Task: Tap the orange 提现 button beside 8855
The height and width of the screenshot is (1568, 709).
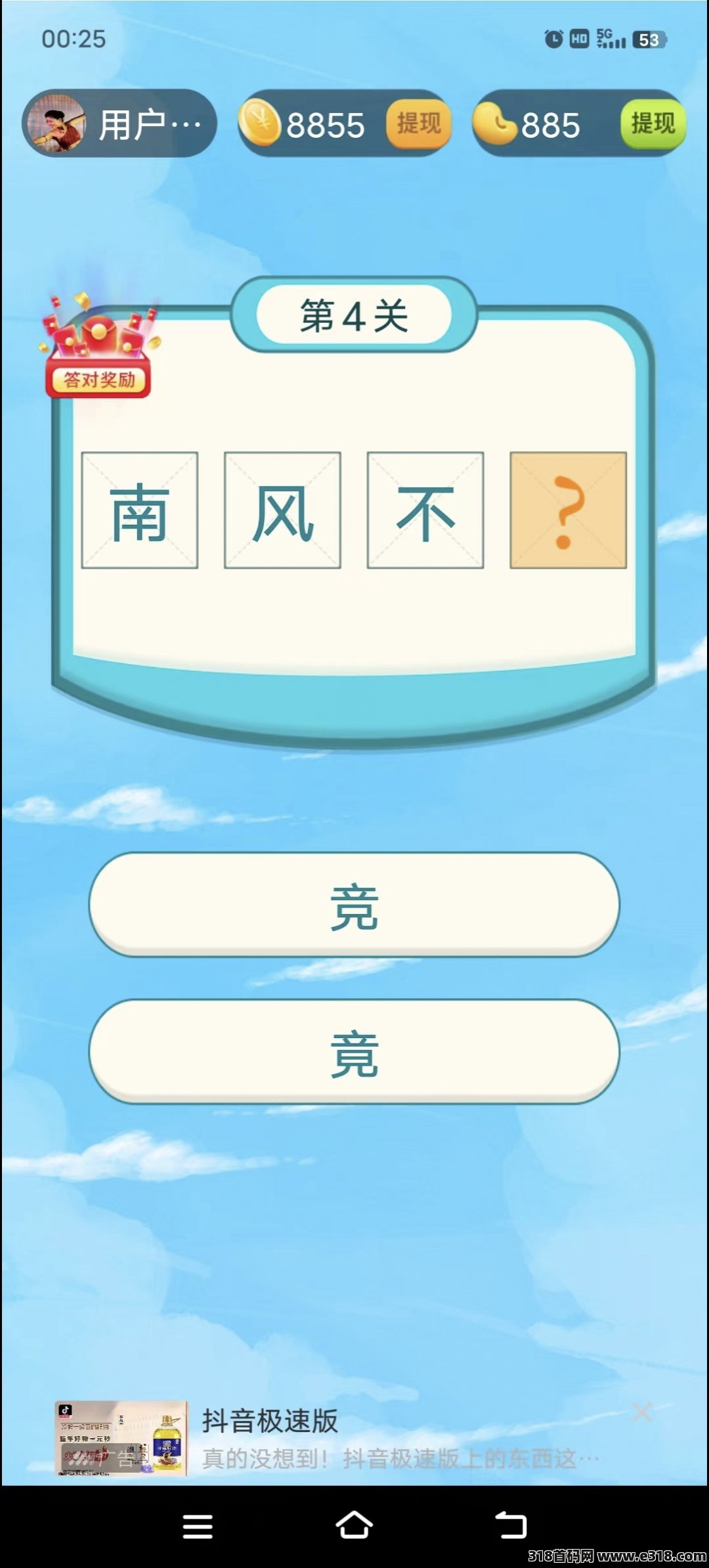Action: click(418, 123)
